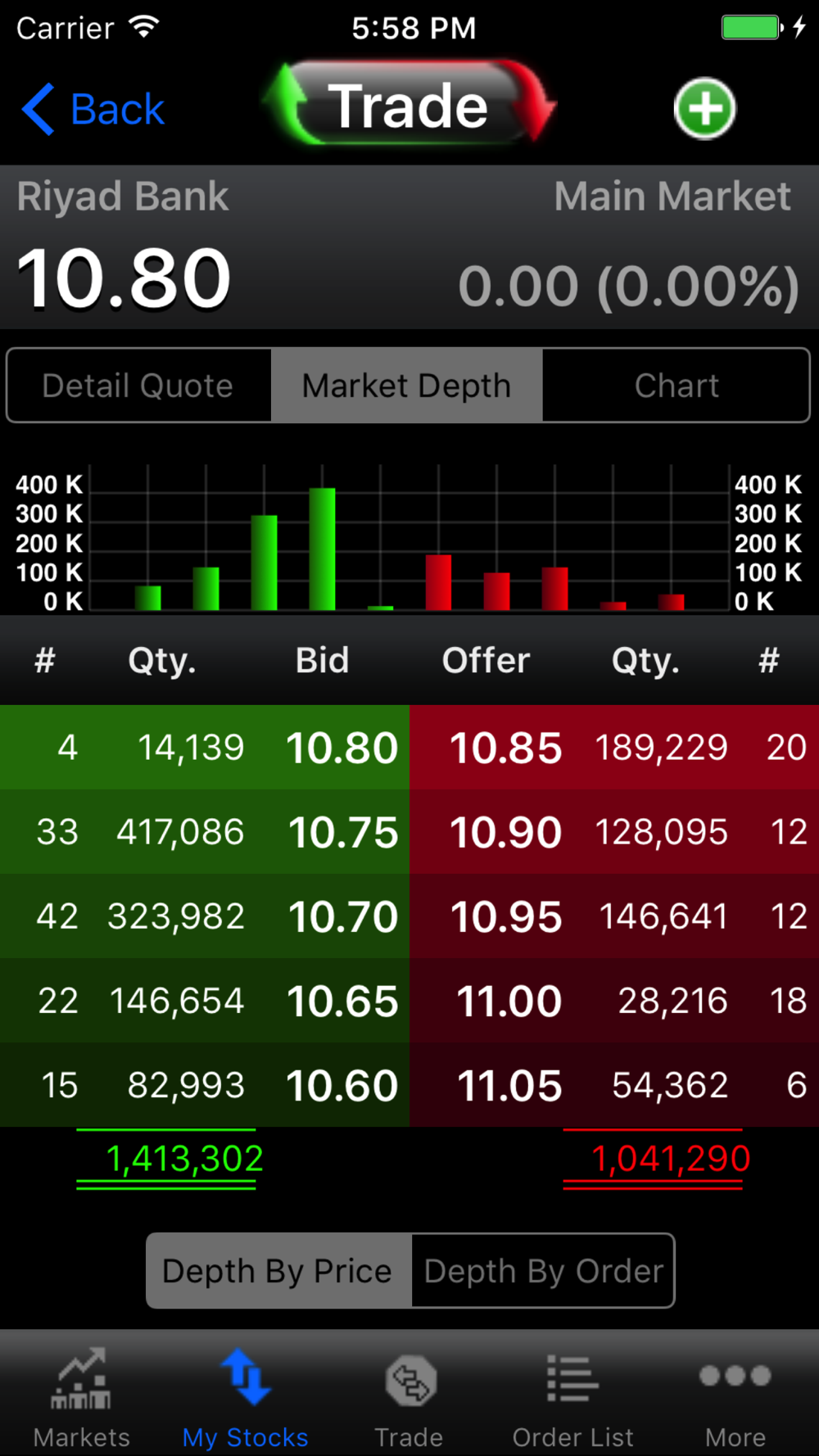Show the Chart tab

[676, 386]
